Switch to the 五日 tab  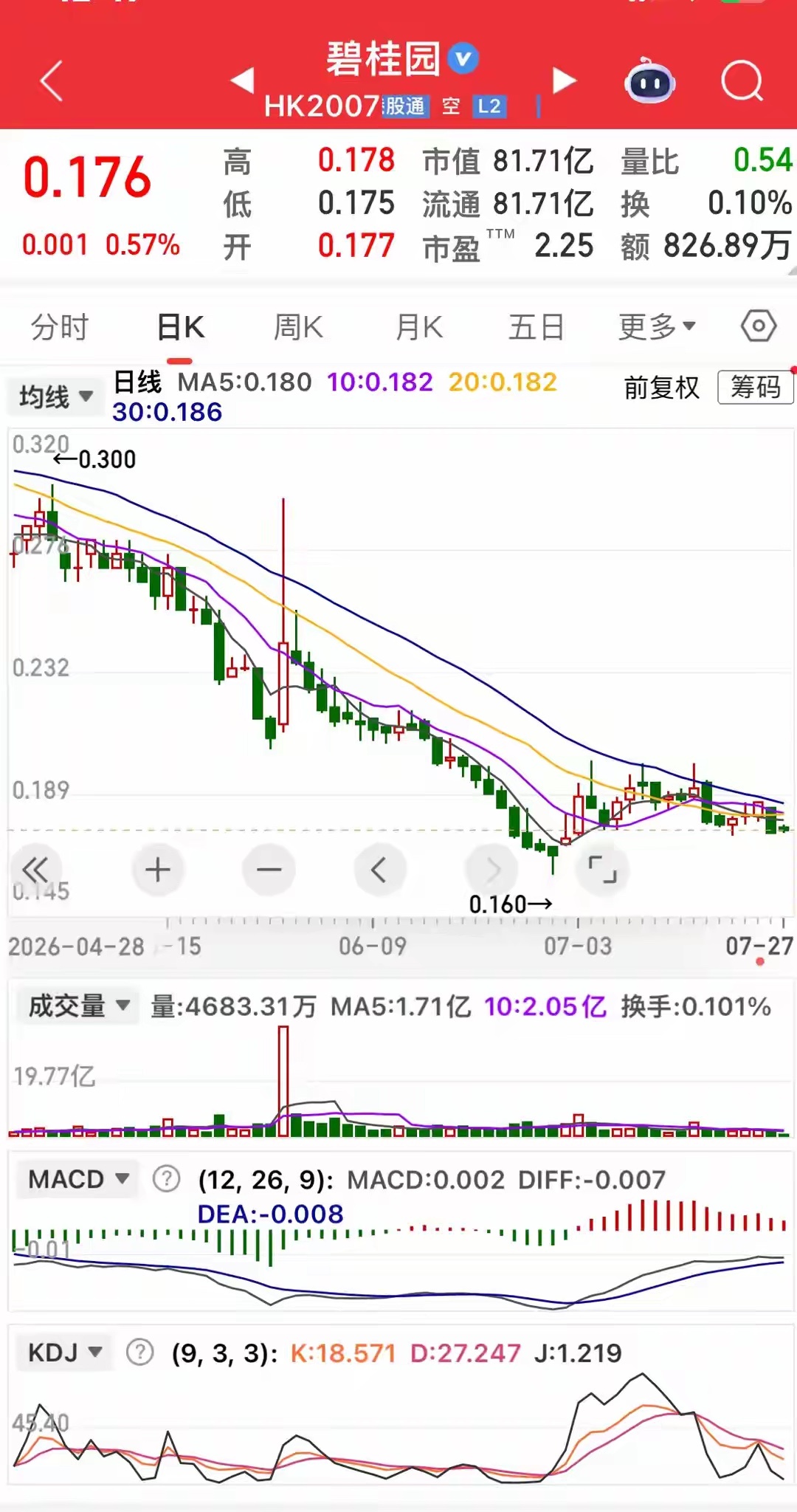(x=536, y=326)
